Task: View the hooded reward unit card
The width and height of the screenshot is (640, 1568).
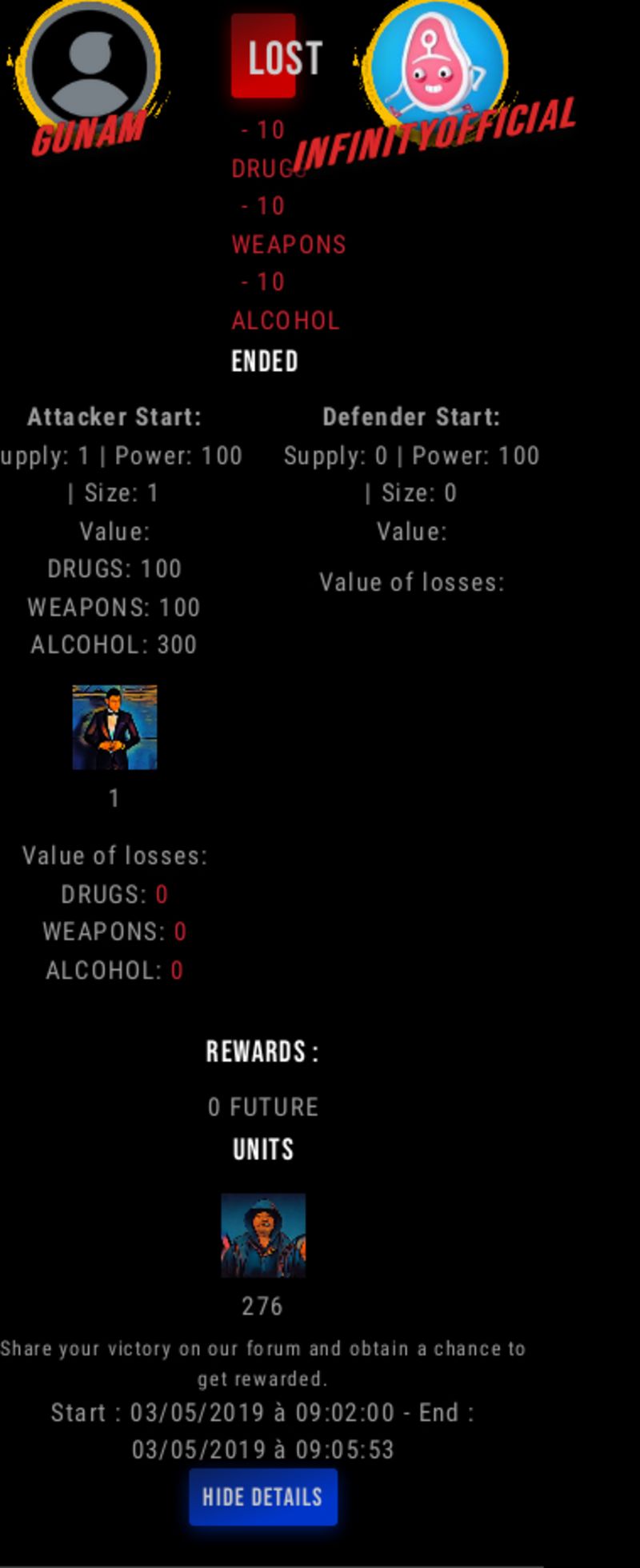Action: pyautogui.click(x=263, y=1235)
